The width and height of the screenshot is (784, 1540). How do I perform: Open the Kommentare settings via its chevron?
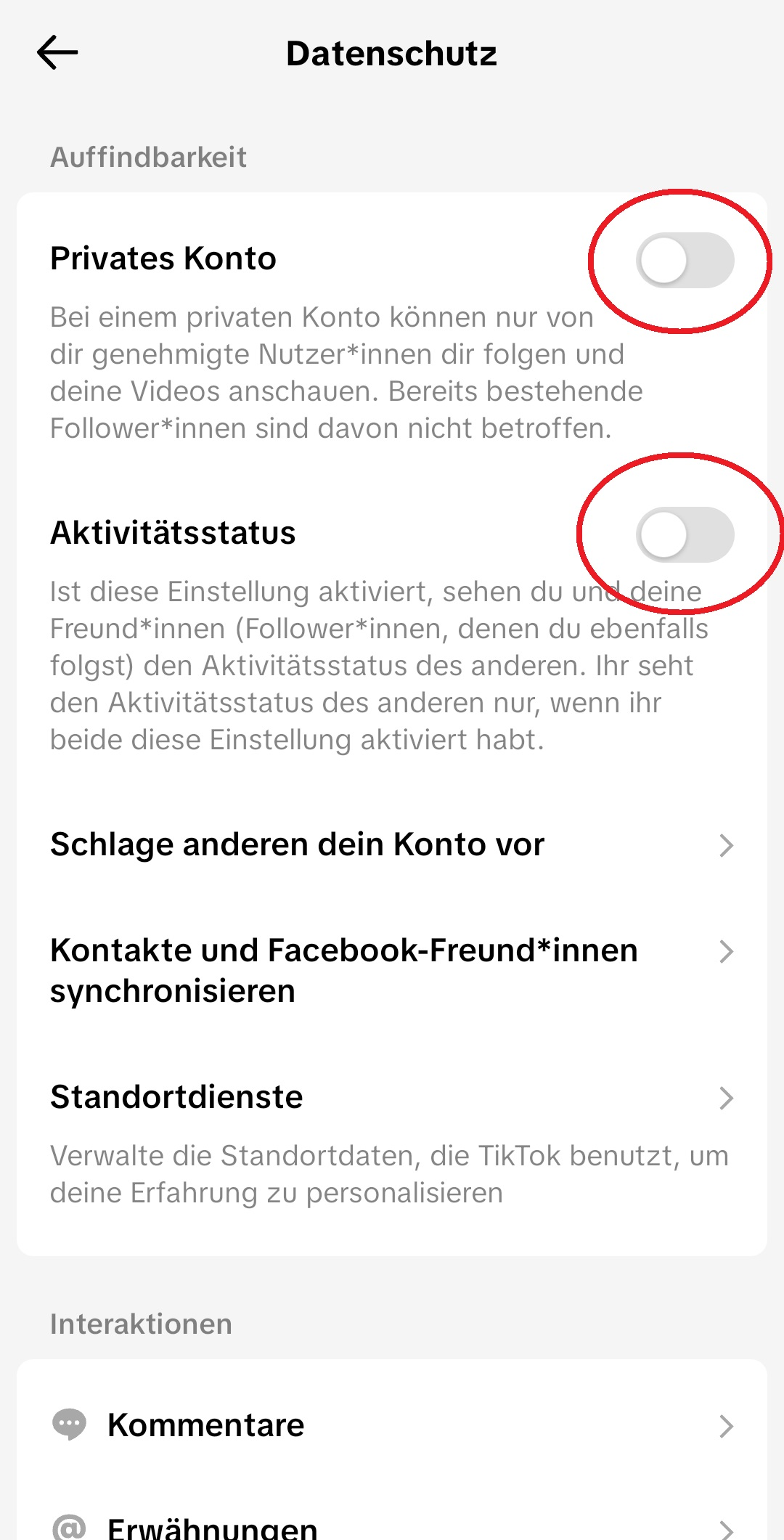727,1423
